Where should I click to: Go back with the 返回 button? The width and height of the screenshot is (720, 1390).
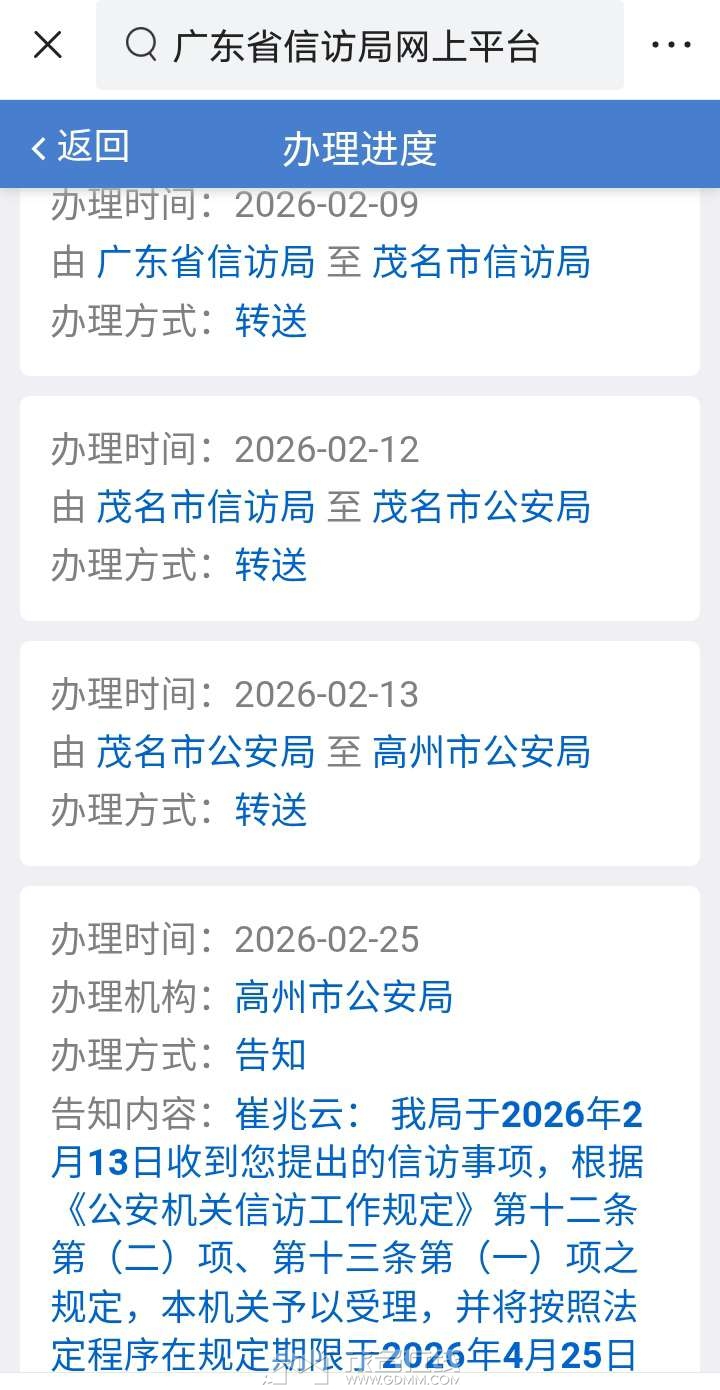point(80,147)
